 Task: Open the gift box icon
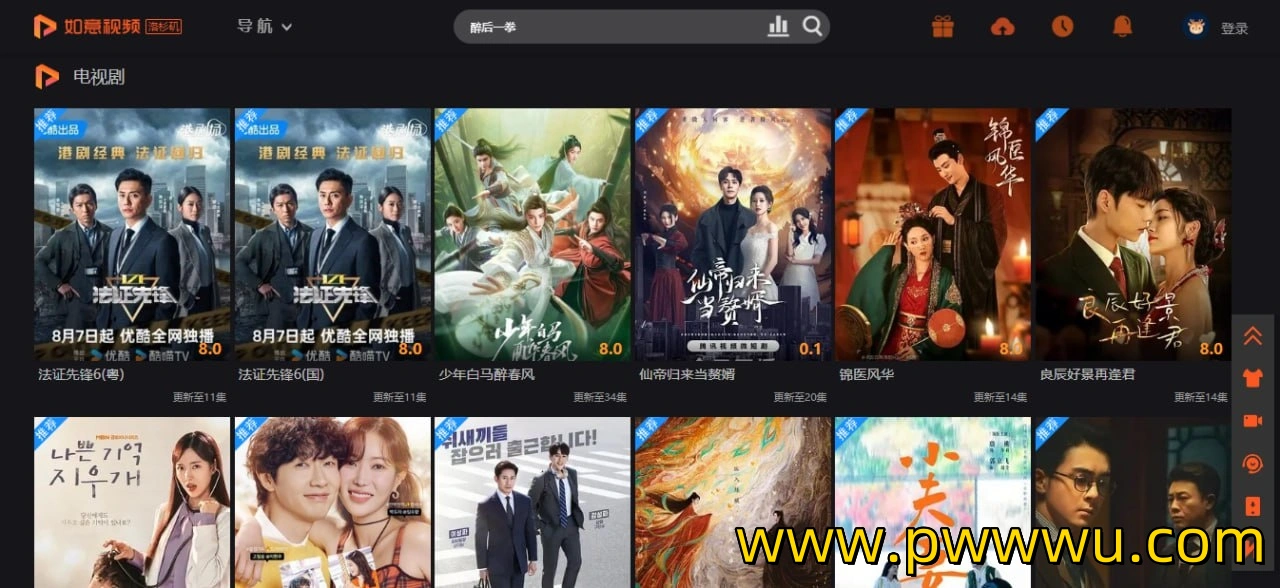(x=942, y=27)
